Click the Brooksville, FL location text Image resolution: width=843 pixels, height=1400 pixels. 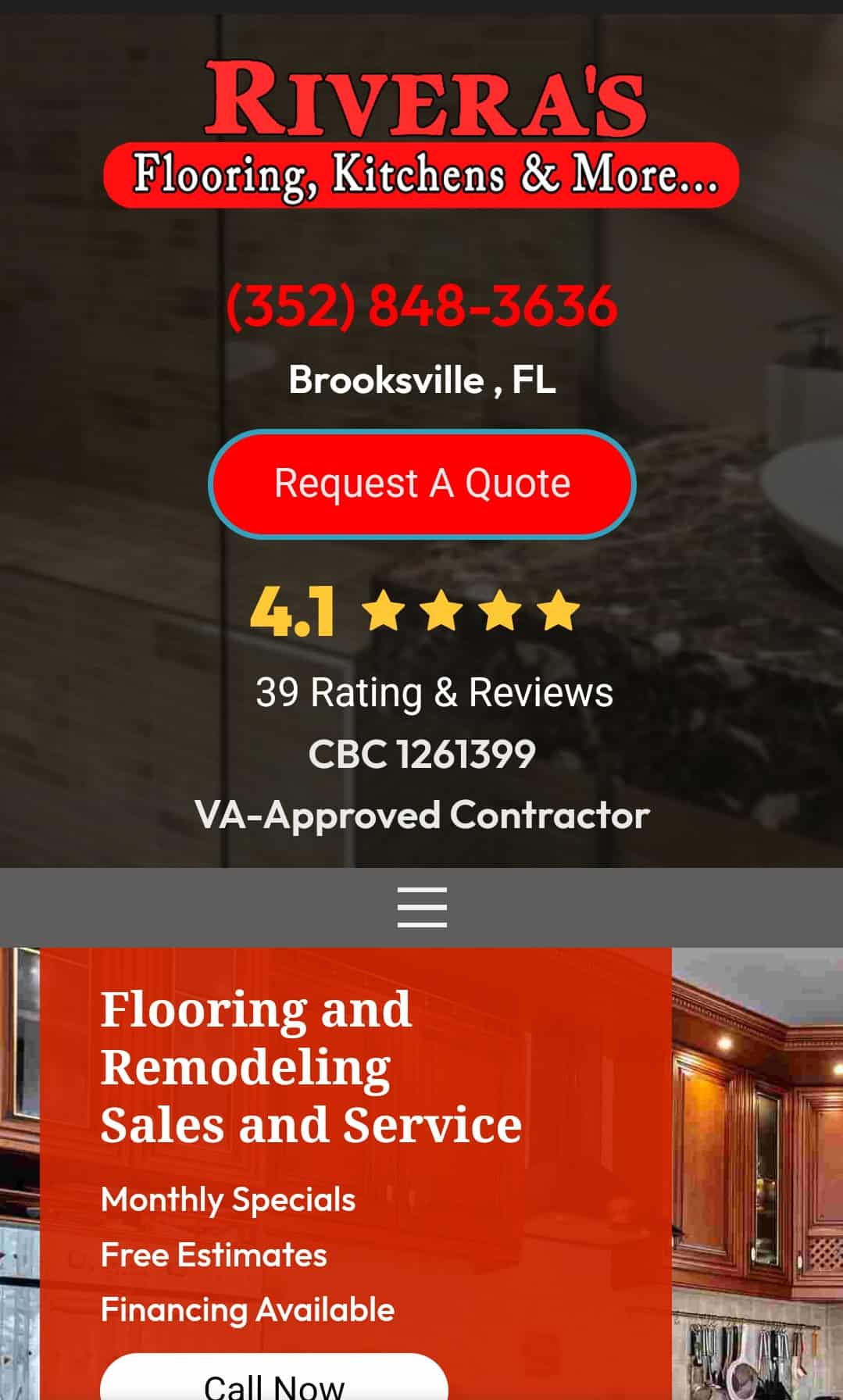422,381
